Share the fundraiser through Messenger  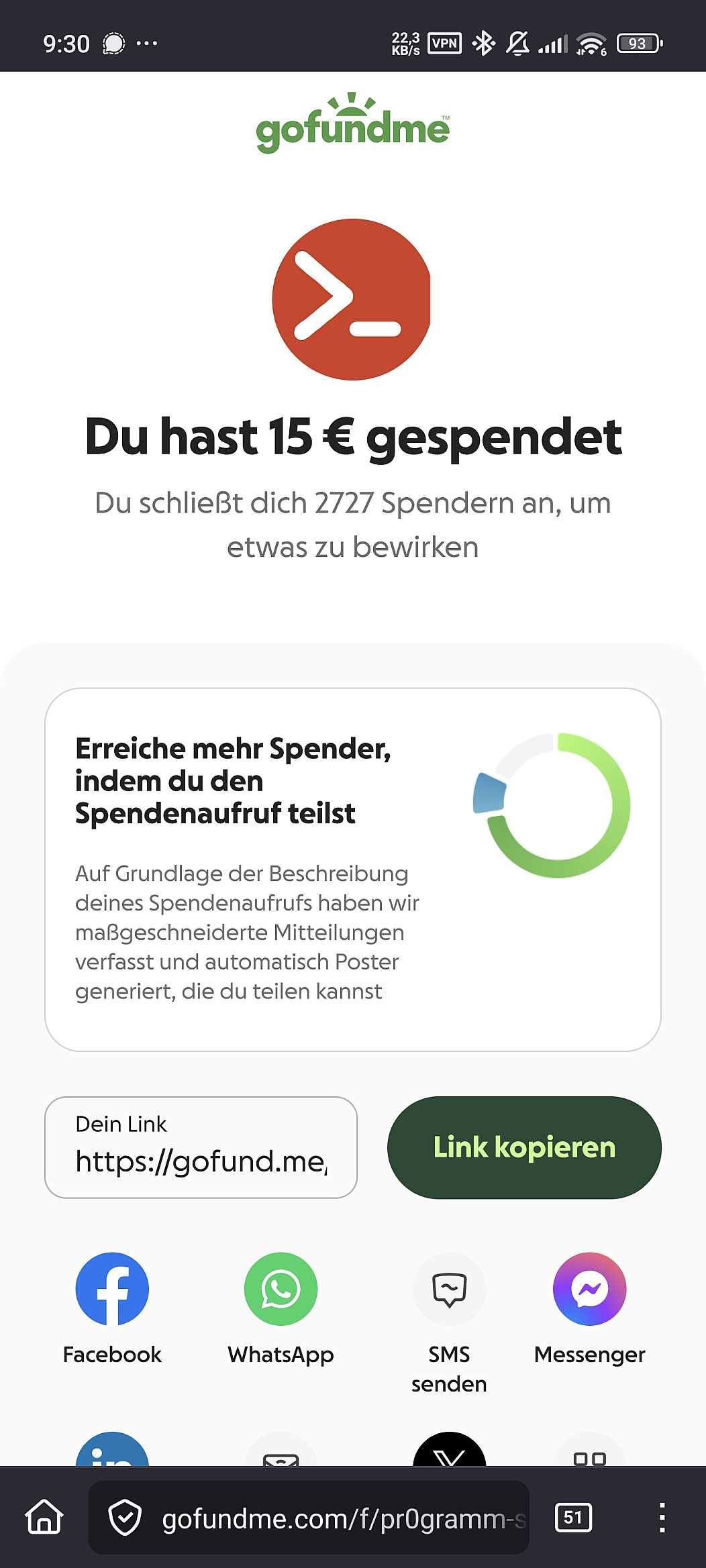pyautogui.click(x=589, y=1289)
